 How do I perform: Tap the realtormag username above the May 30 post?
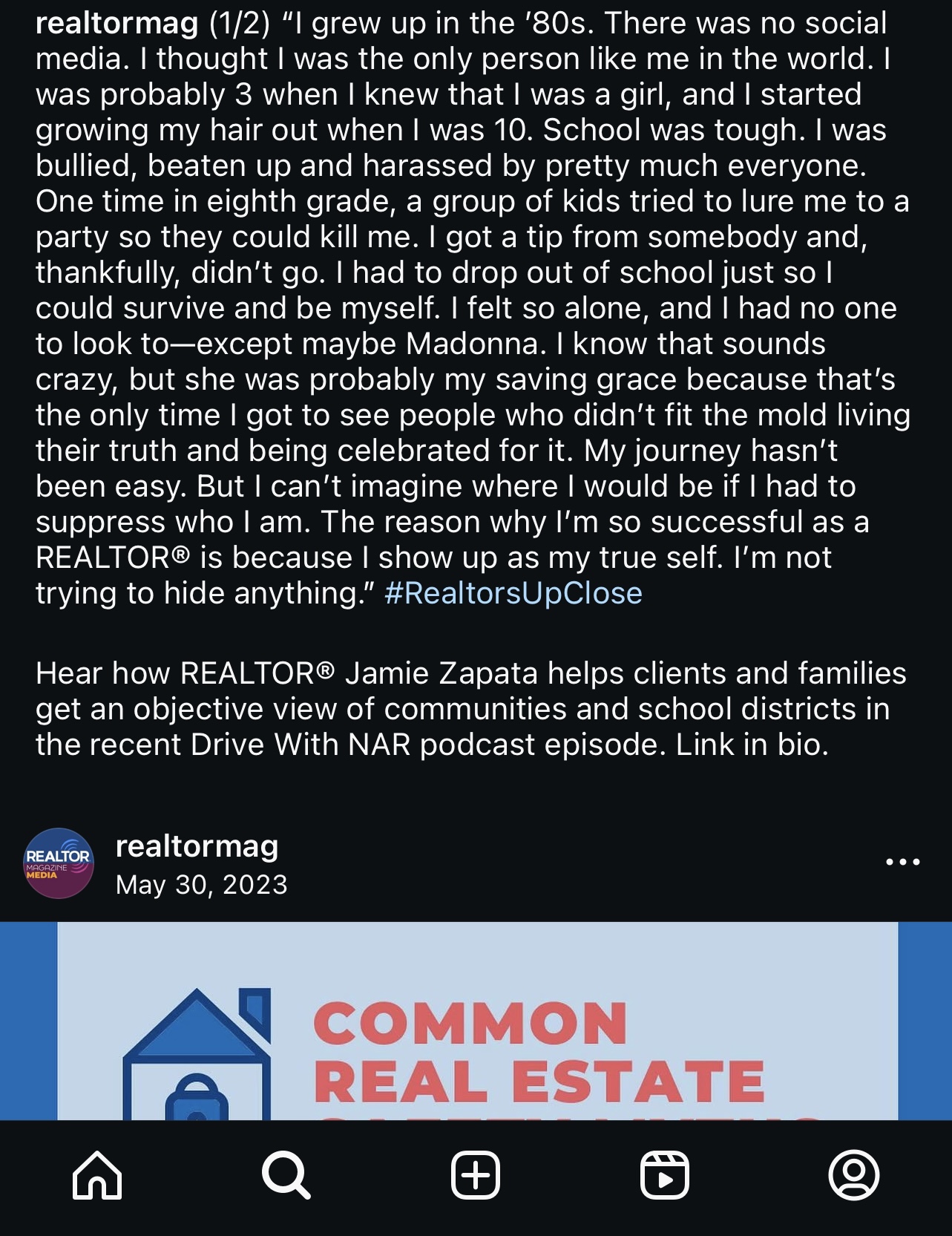pos(197,846)
